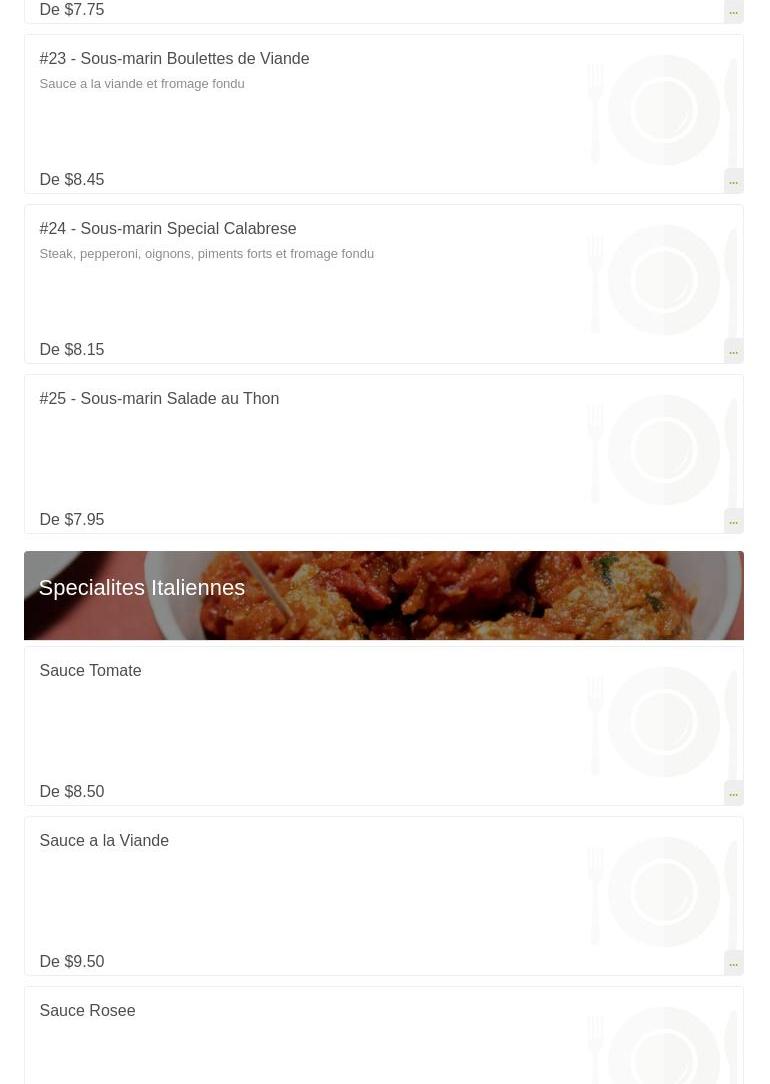The width and height of the screenshot is (770, 1084).
Task: View the Sauce a la Viande item
Action: [104, 841]
